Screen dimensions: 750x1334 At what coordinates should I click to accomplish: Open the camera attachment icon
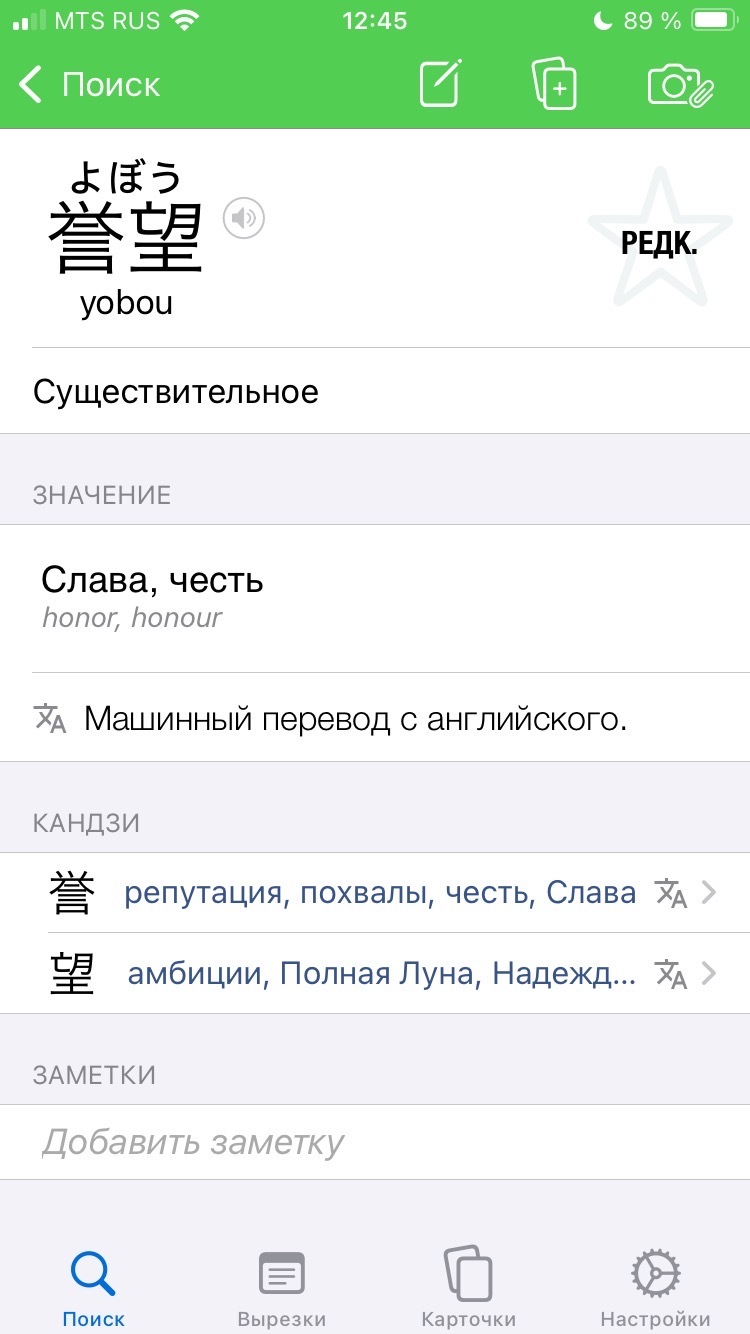(680, 84)
